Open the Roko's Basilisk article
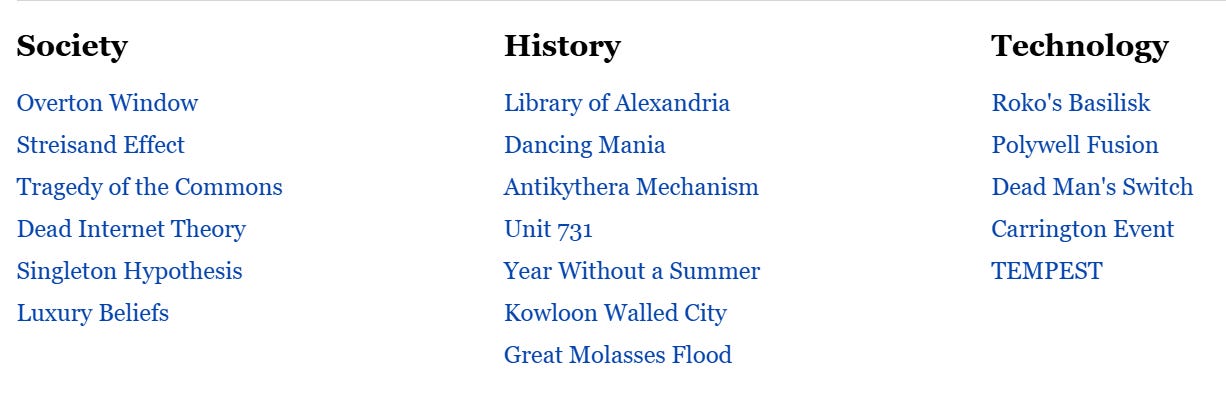 pos(1071,103)
